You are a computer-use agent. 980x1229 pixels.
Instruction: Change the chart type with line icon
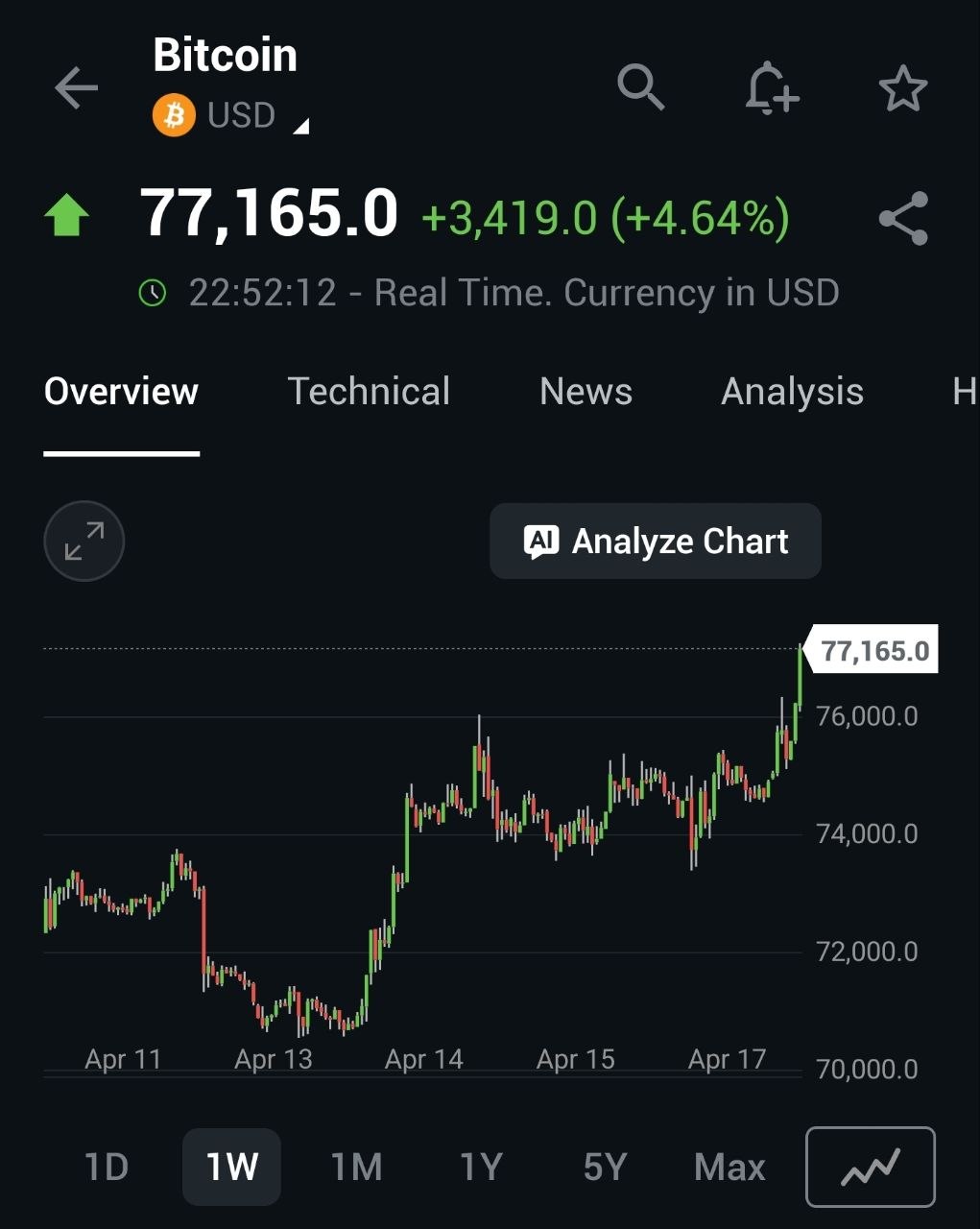[x=870, y=1168]
